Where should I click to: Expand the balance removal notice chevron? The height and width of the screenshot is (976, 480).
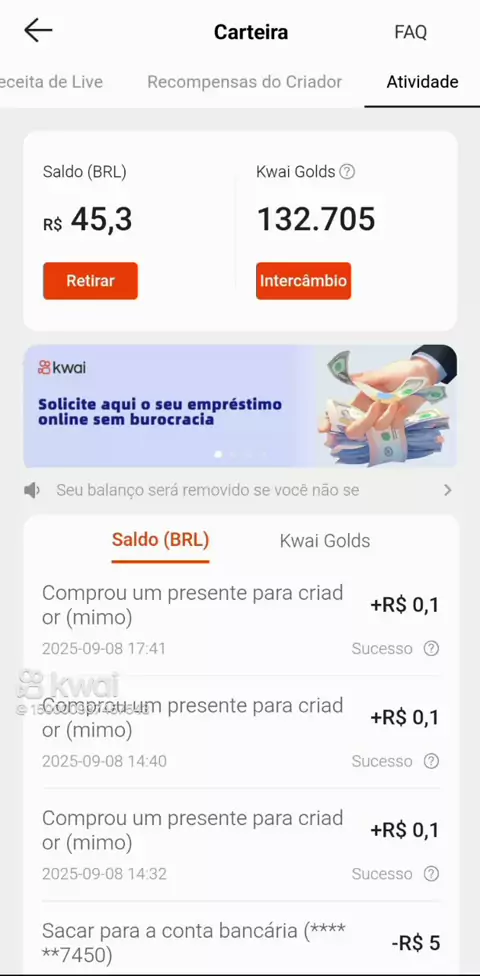[x=448, y=490]
